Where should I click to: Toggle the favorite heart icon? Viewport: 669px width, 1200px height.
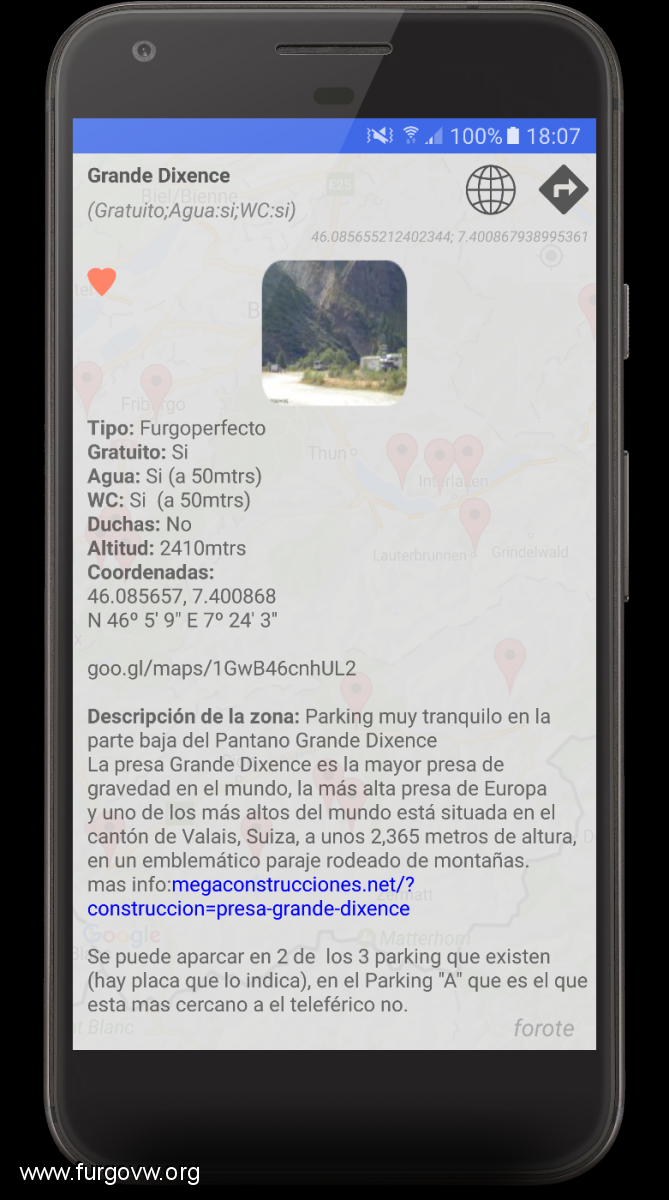102,282
